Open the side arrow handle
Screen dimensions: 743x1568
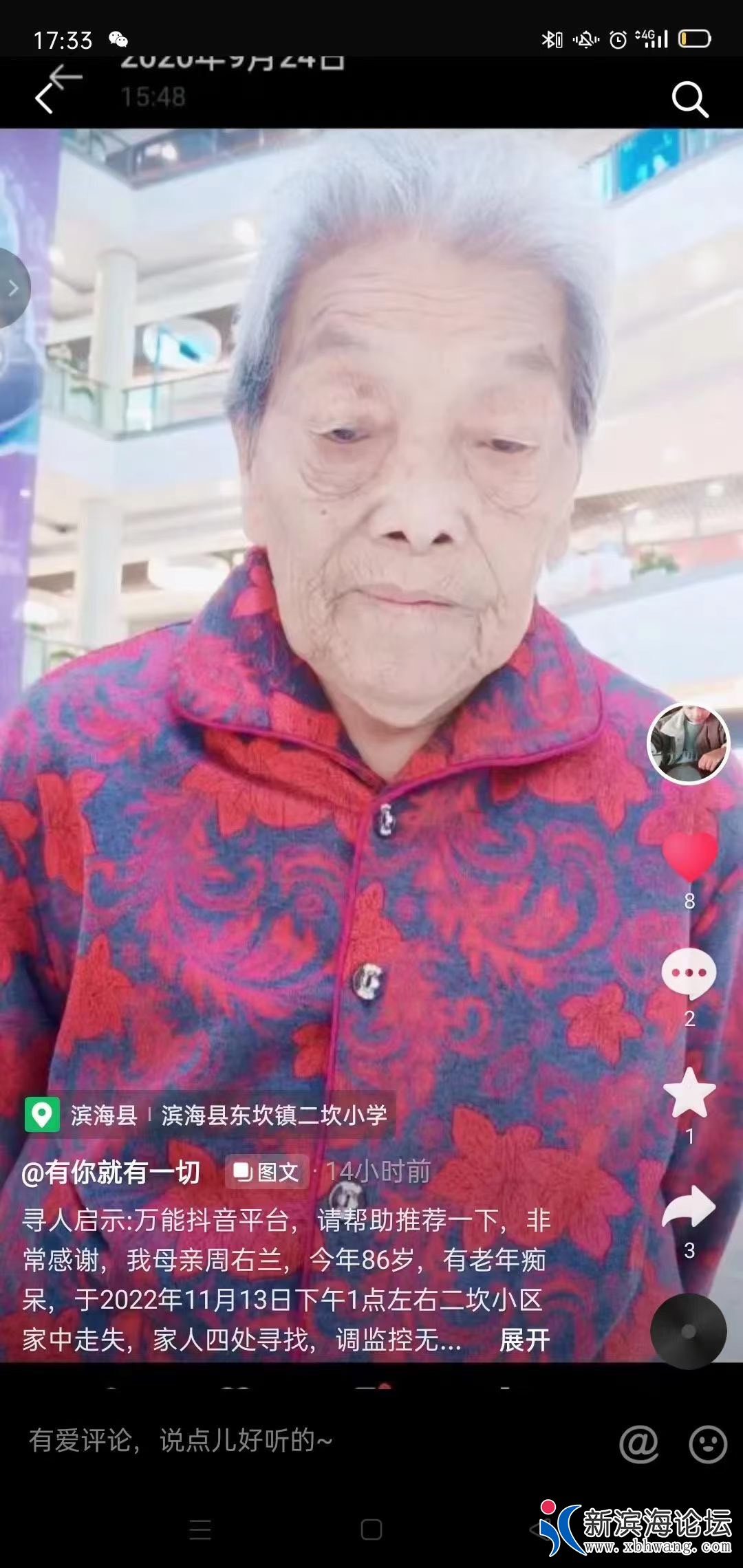12,287
